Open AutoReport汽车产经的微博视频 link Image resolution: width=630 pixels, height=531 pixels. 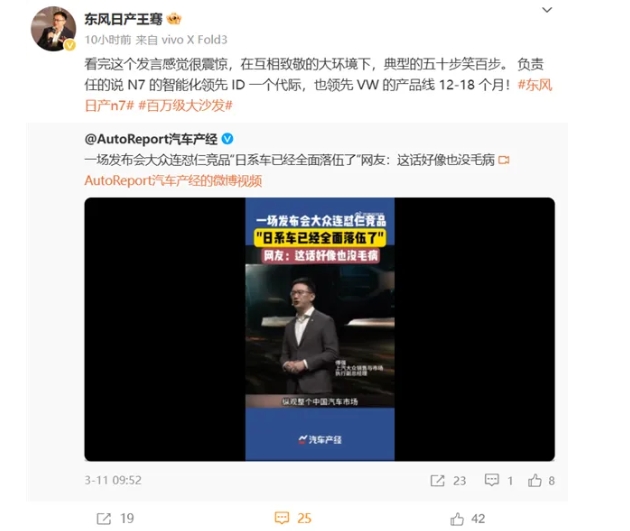coord(173,180)
